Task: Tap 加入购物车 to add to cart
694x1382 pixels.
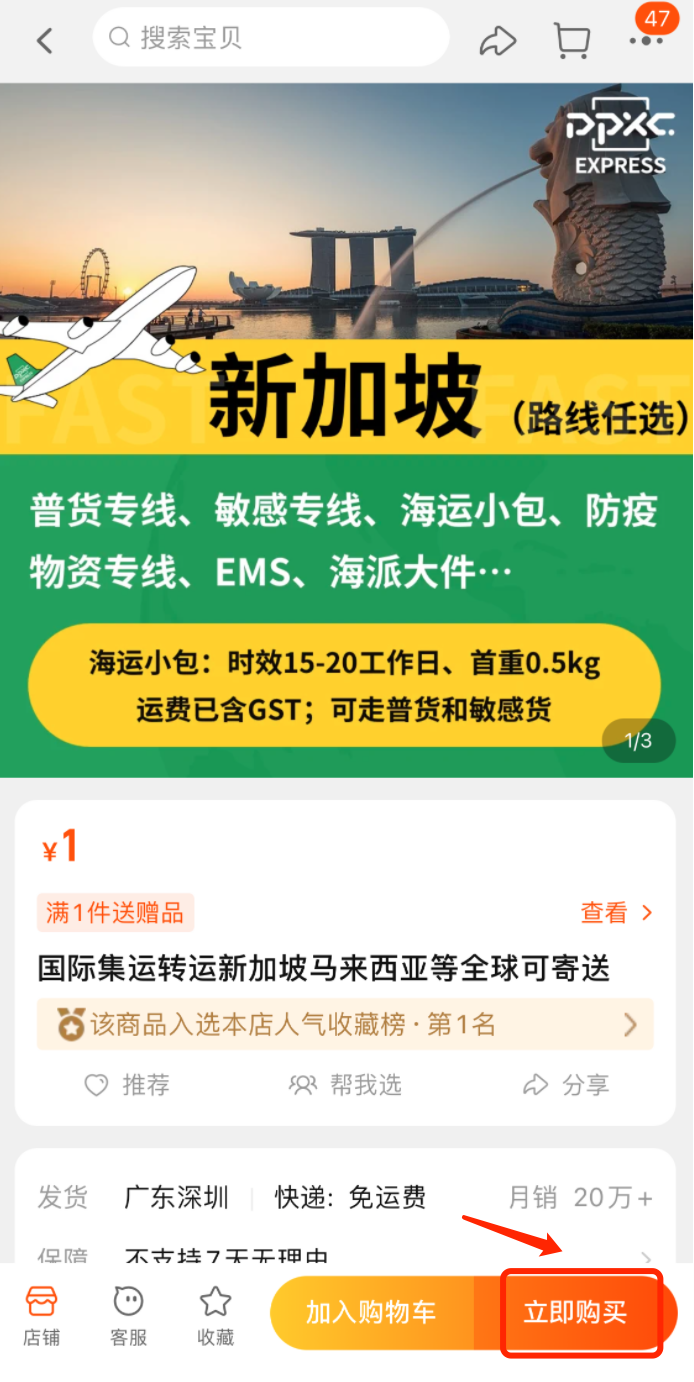Action: (x=371, y=1312)
